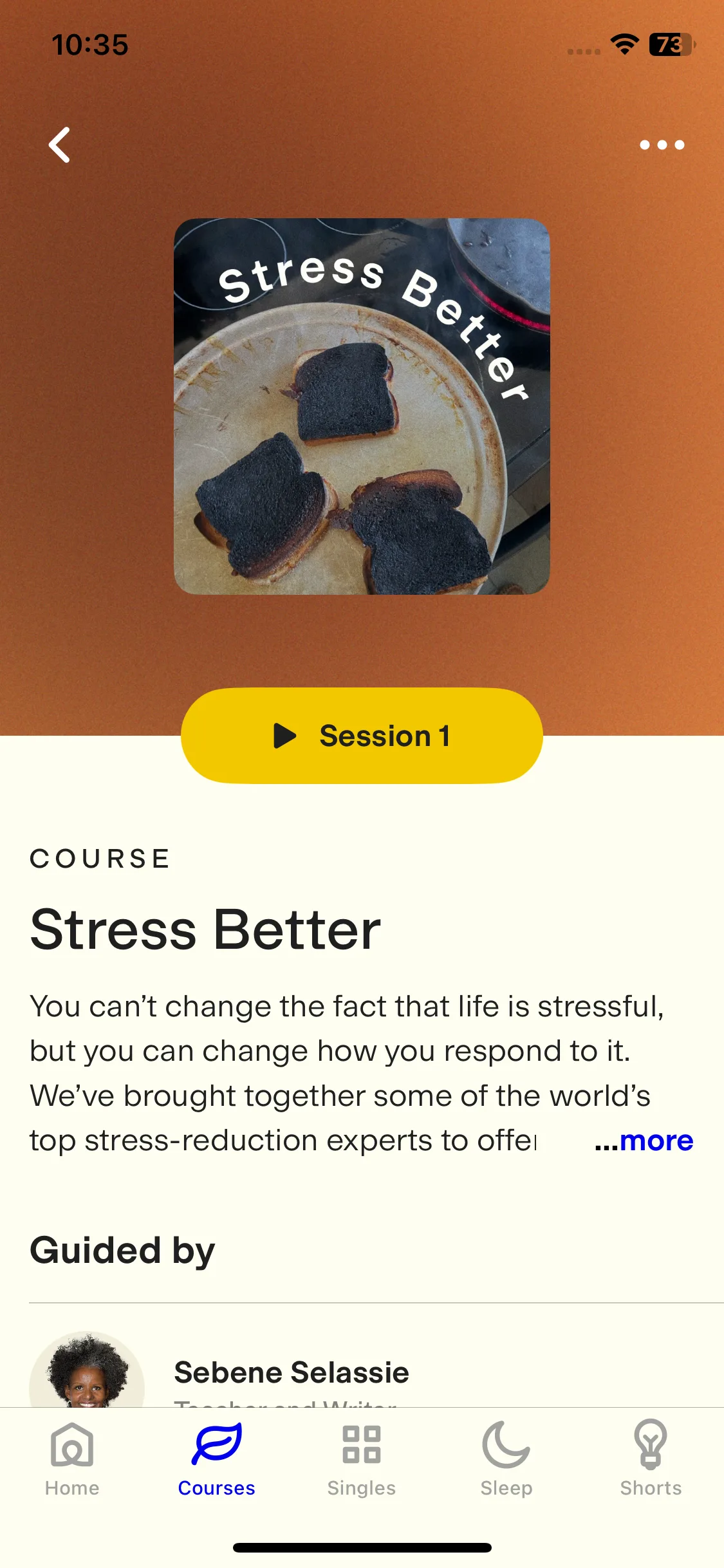Open the three-dot overflow menu

point(662,145)
